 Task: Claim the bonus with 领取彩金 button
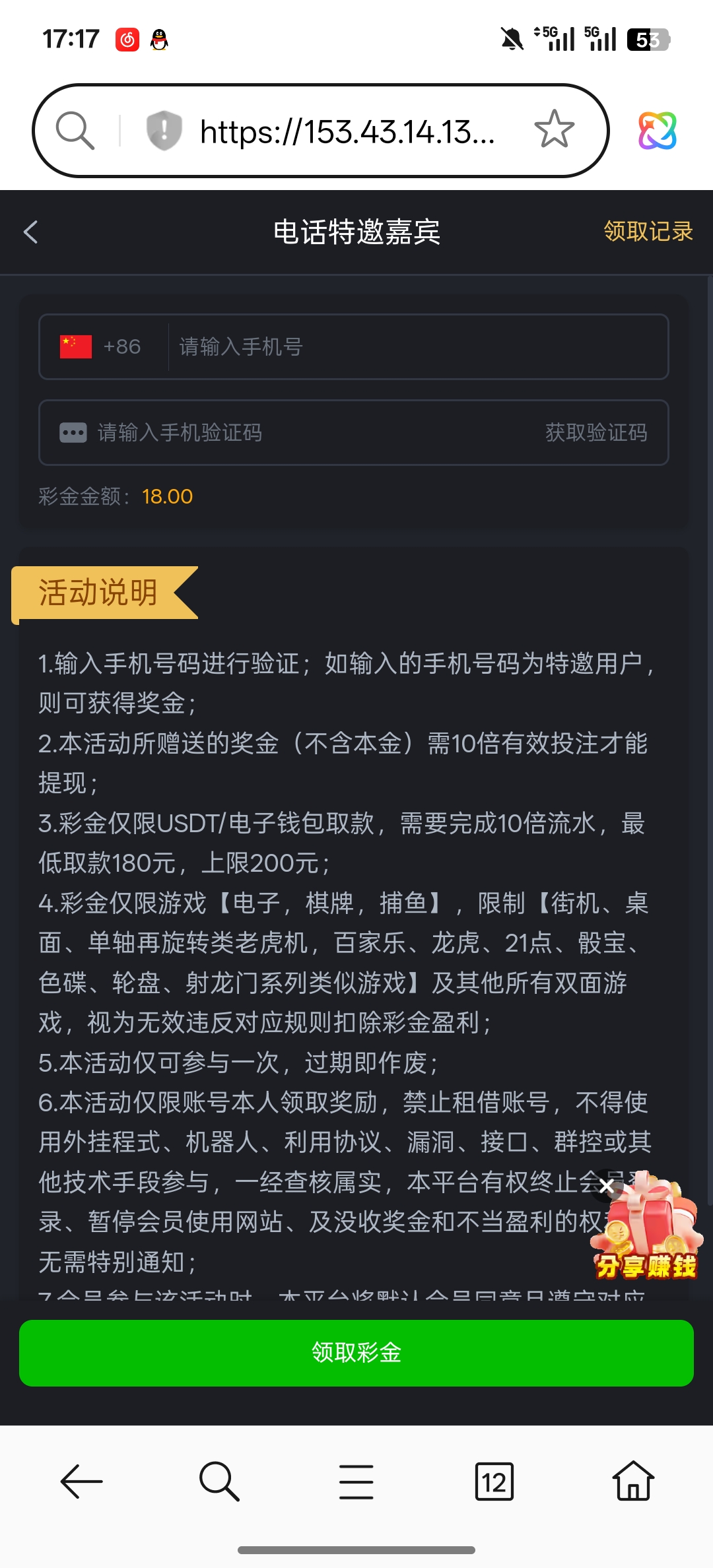click(356, 1352)
